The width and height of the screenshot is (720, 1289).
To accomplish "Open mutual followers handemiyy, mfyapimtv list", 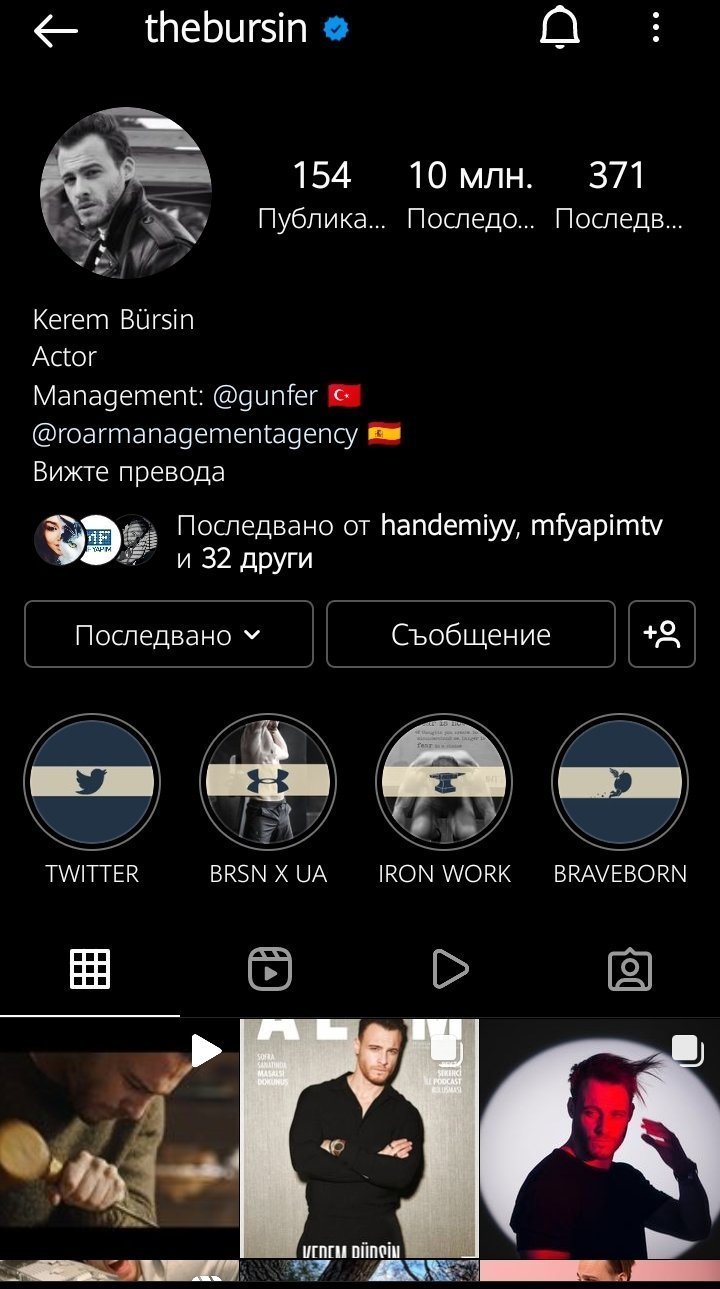I will (x=348, y=541).
